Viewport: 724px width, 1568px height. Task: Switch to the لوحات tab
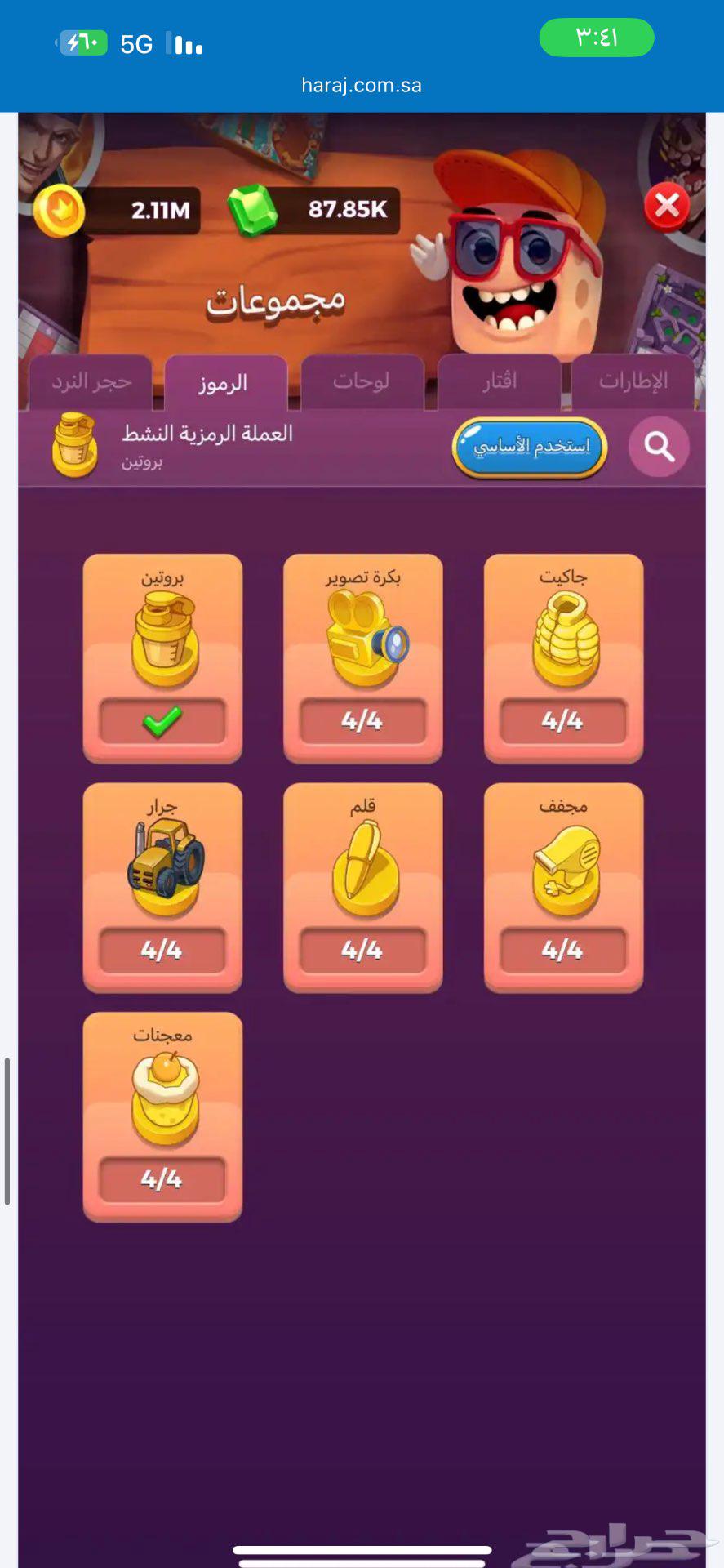point(362,381)
